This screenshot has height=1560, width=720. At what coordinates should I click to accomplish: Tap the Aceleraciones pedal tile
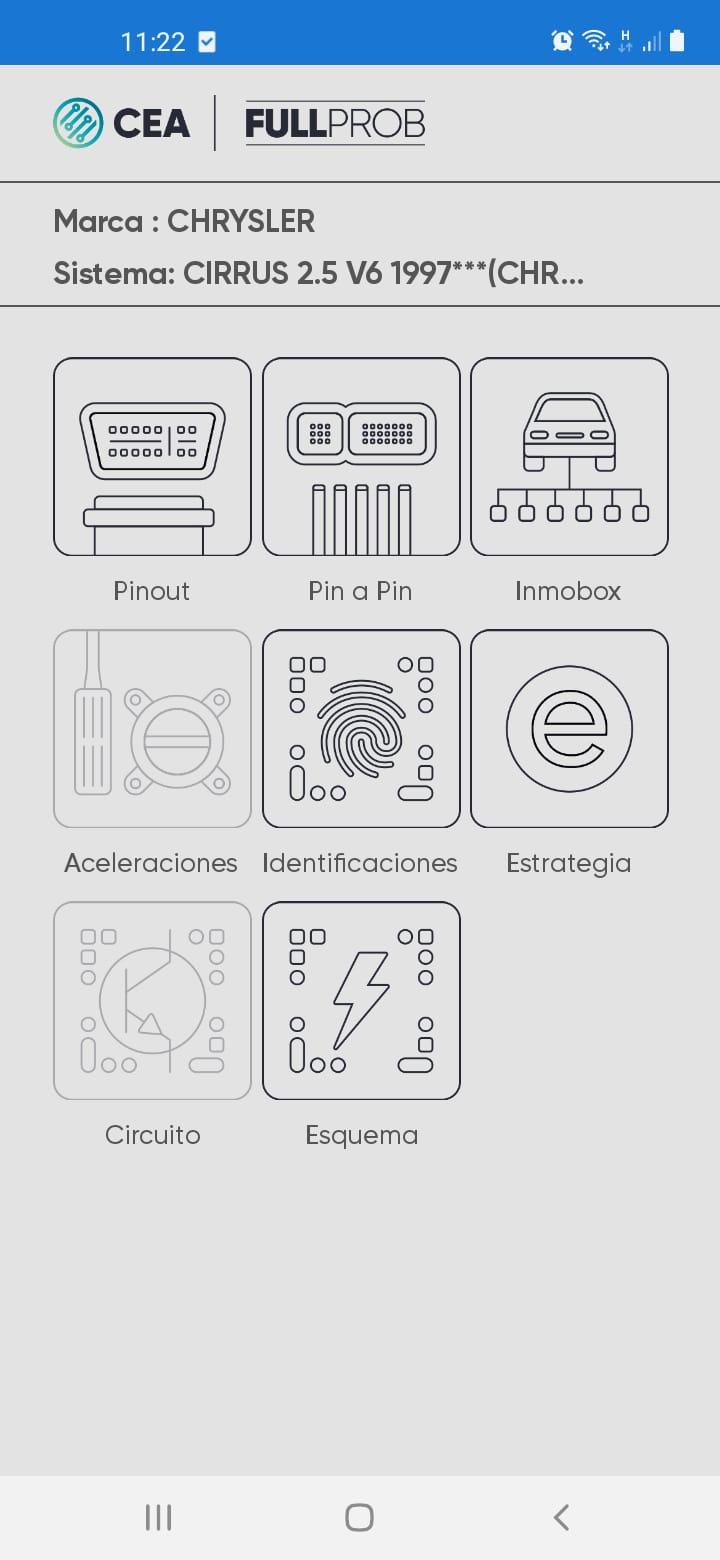152,729
